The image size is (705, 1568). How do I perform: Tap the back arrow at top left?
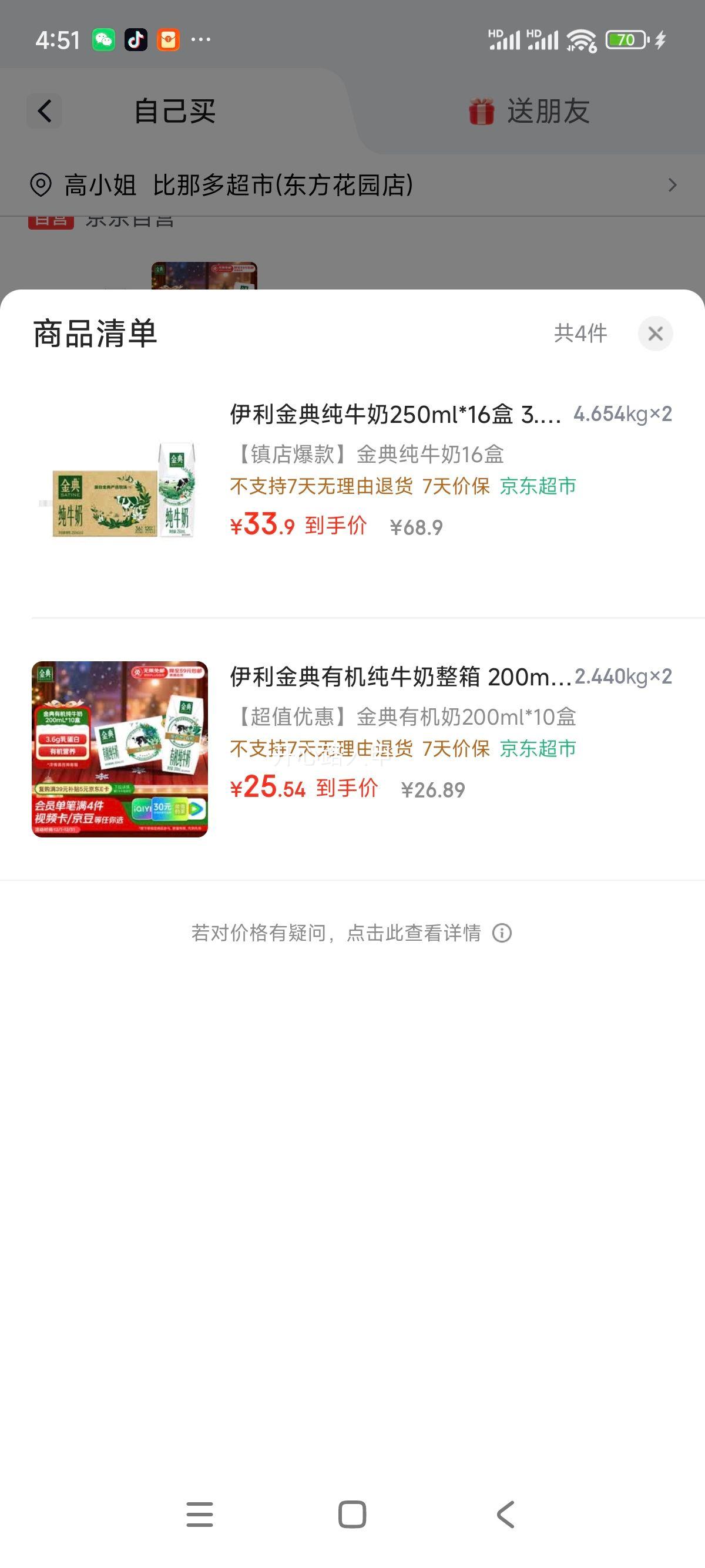click(x=43, y=110)
